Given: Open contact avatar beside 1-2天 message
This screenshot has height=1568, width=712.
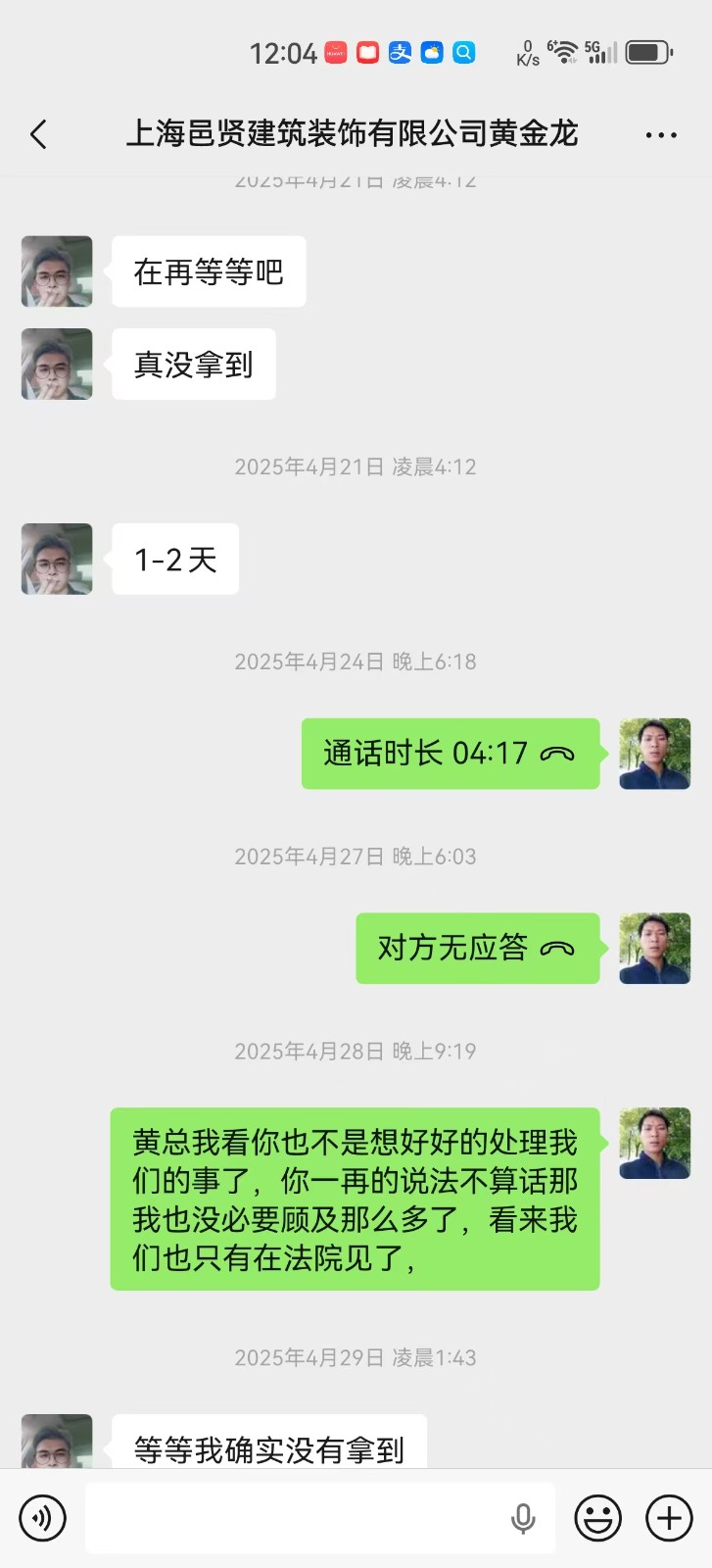Looking at the screenshot, I should click(x=57, y=559).
